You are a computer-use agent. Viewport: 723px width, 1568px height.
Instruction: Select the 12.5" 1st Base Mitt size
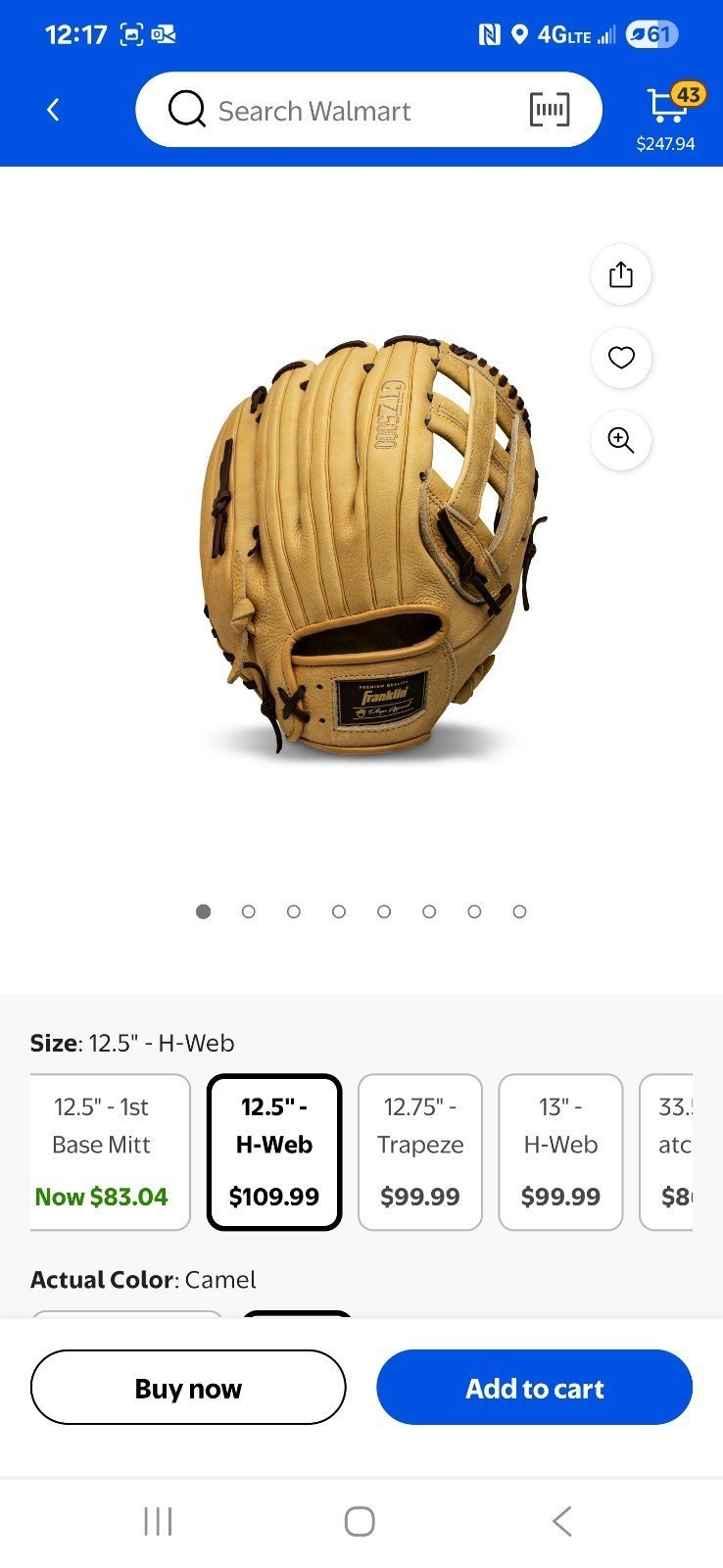tap(107, 1151)
